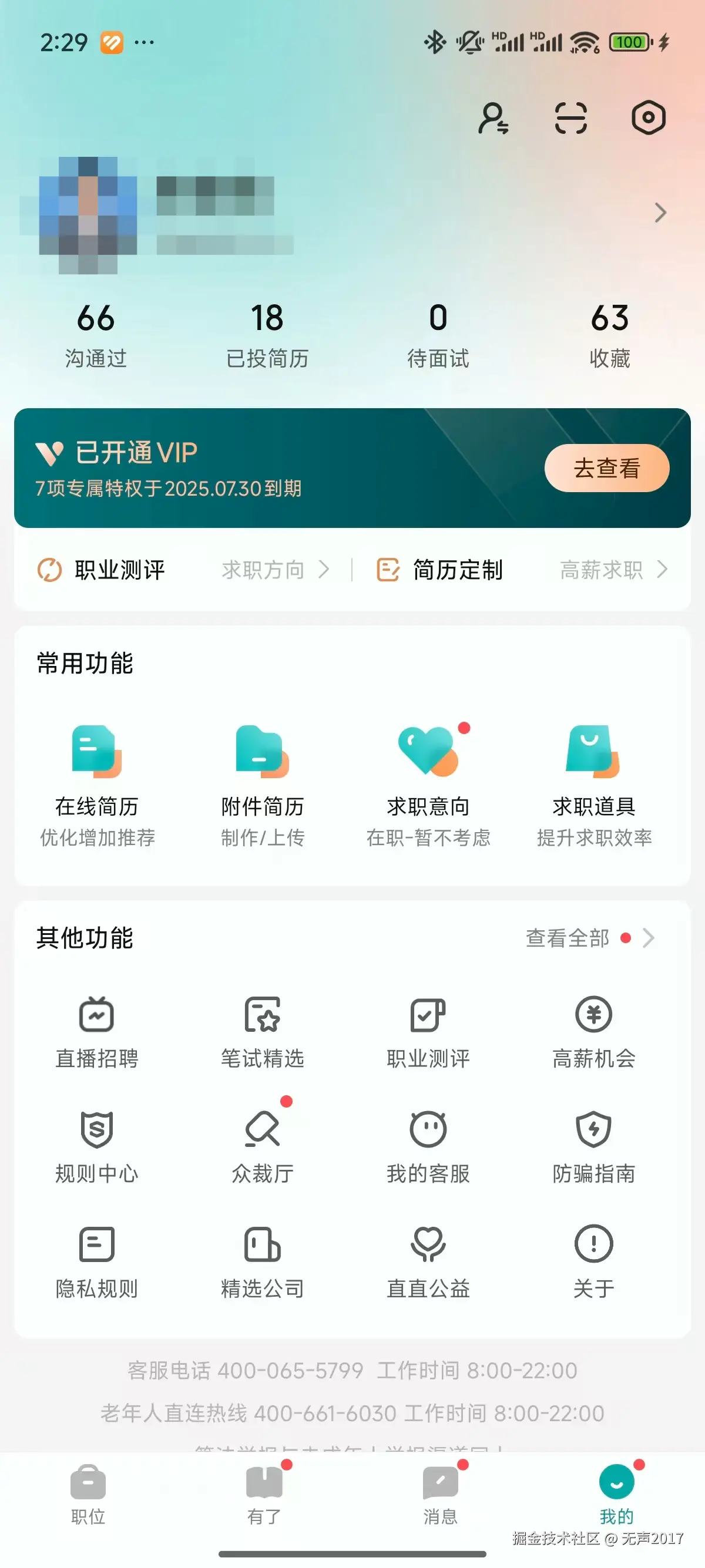Tap the switch identity icon
705x1568 pixels.
coord(493,117)
